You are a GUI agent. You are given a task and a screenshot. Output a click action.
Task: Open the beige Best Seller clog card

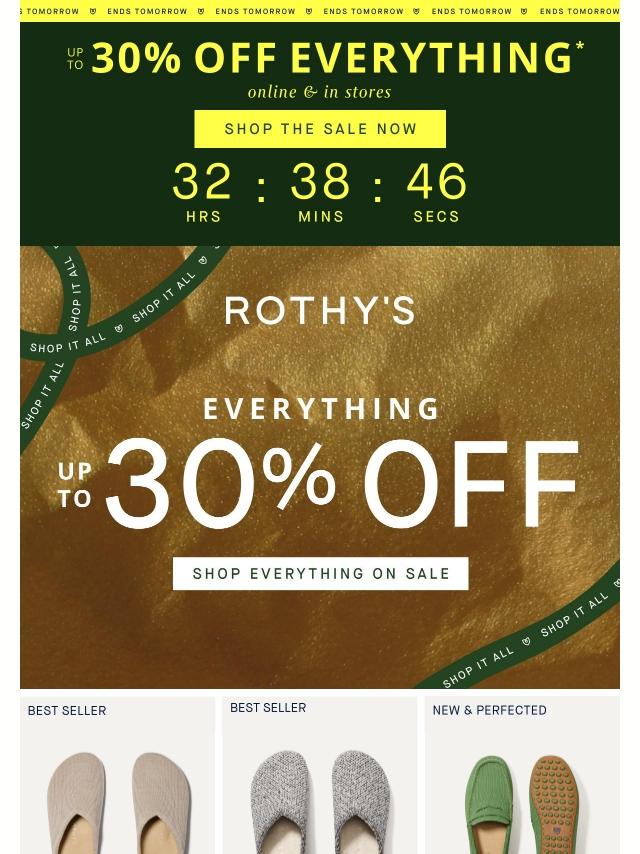[117, 790]
